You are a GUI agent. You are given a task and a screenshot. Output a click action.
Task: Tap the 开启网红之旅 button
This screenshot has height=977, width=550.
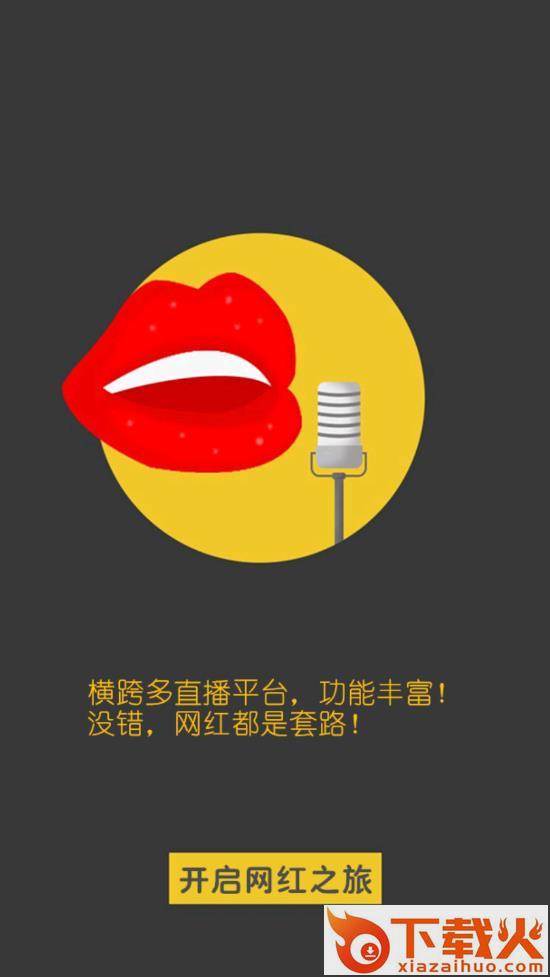pos(275,879)
